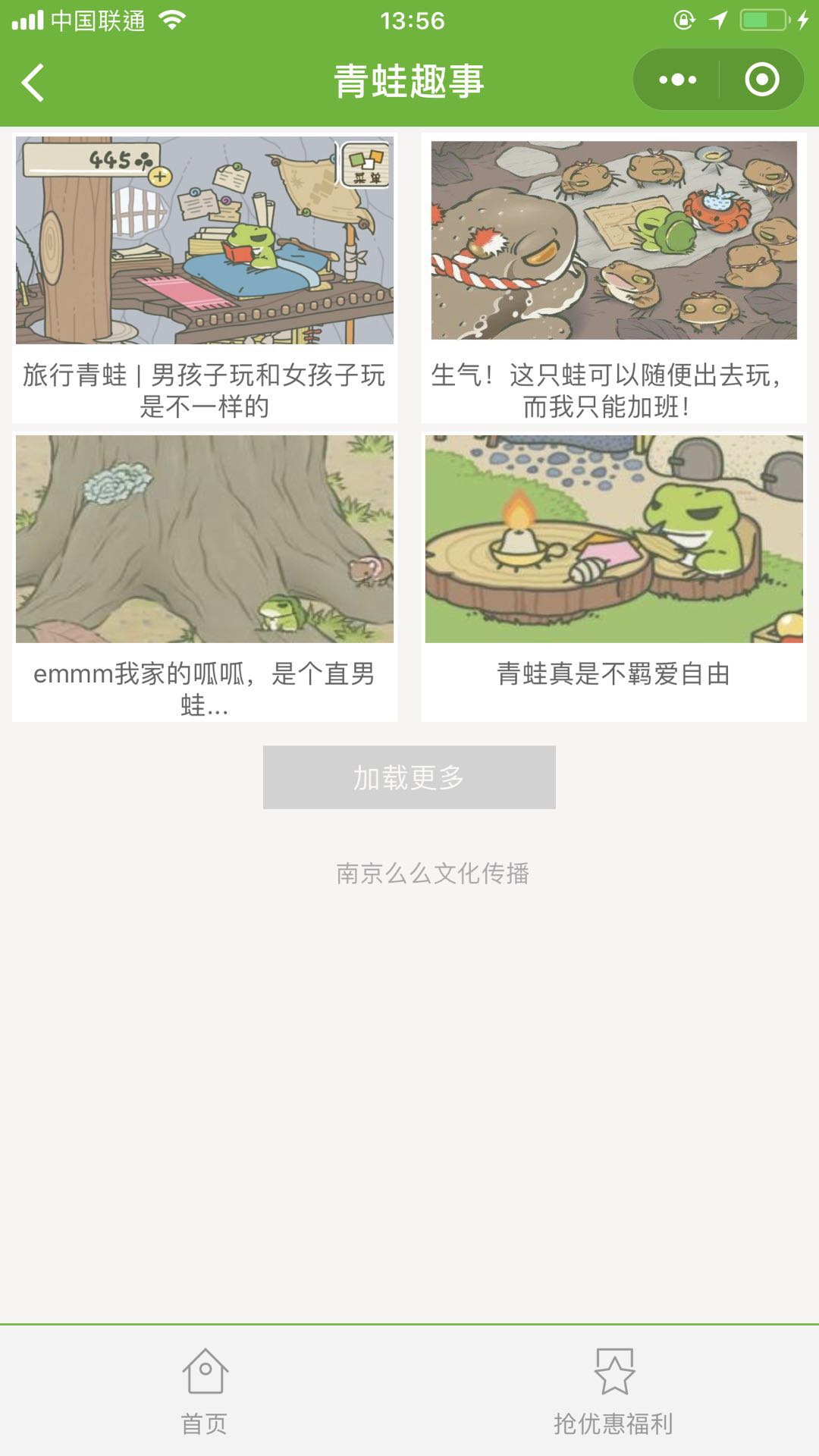Go back from 青蛙趣事 page

pyautogui.click(x=33, y=82)
